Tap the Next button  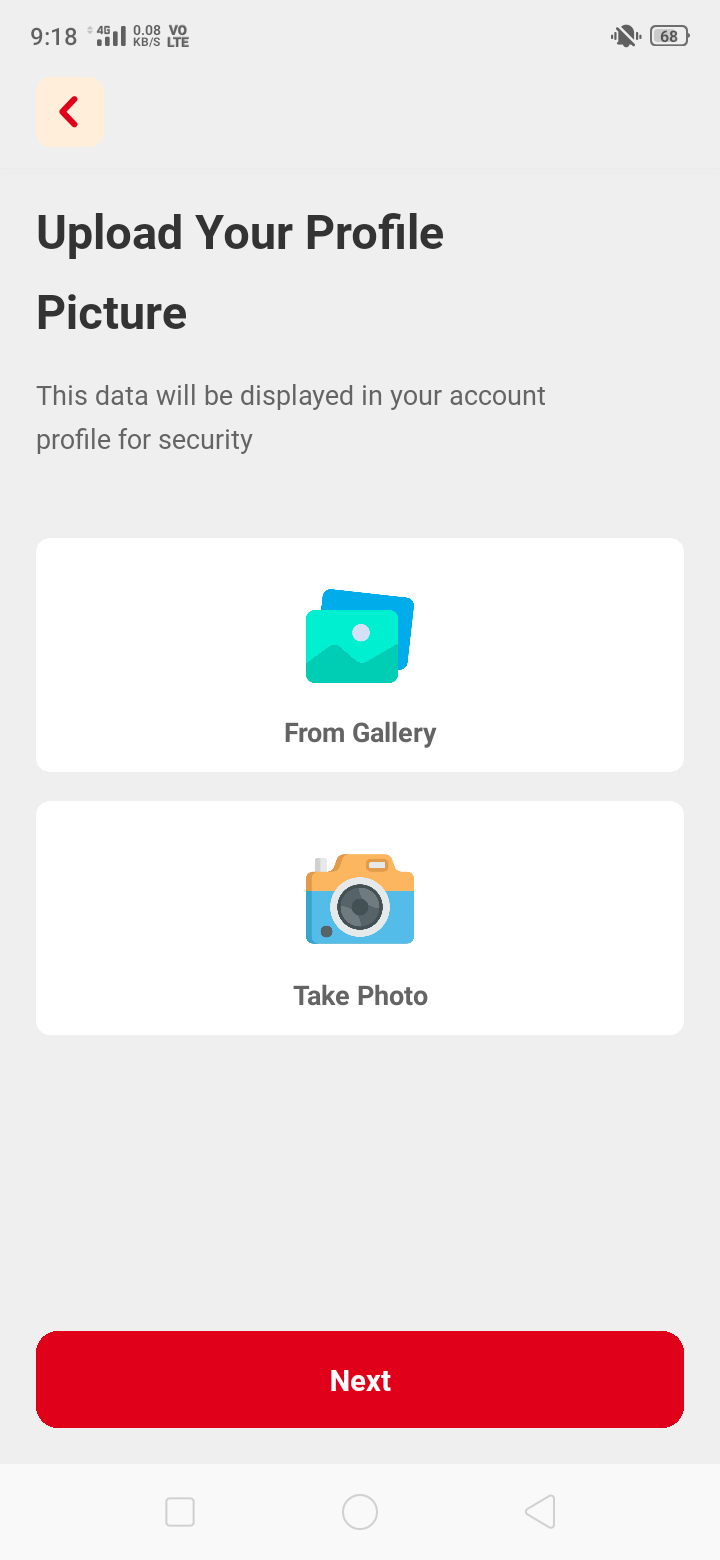click(360, 1379)
